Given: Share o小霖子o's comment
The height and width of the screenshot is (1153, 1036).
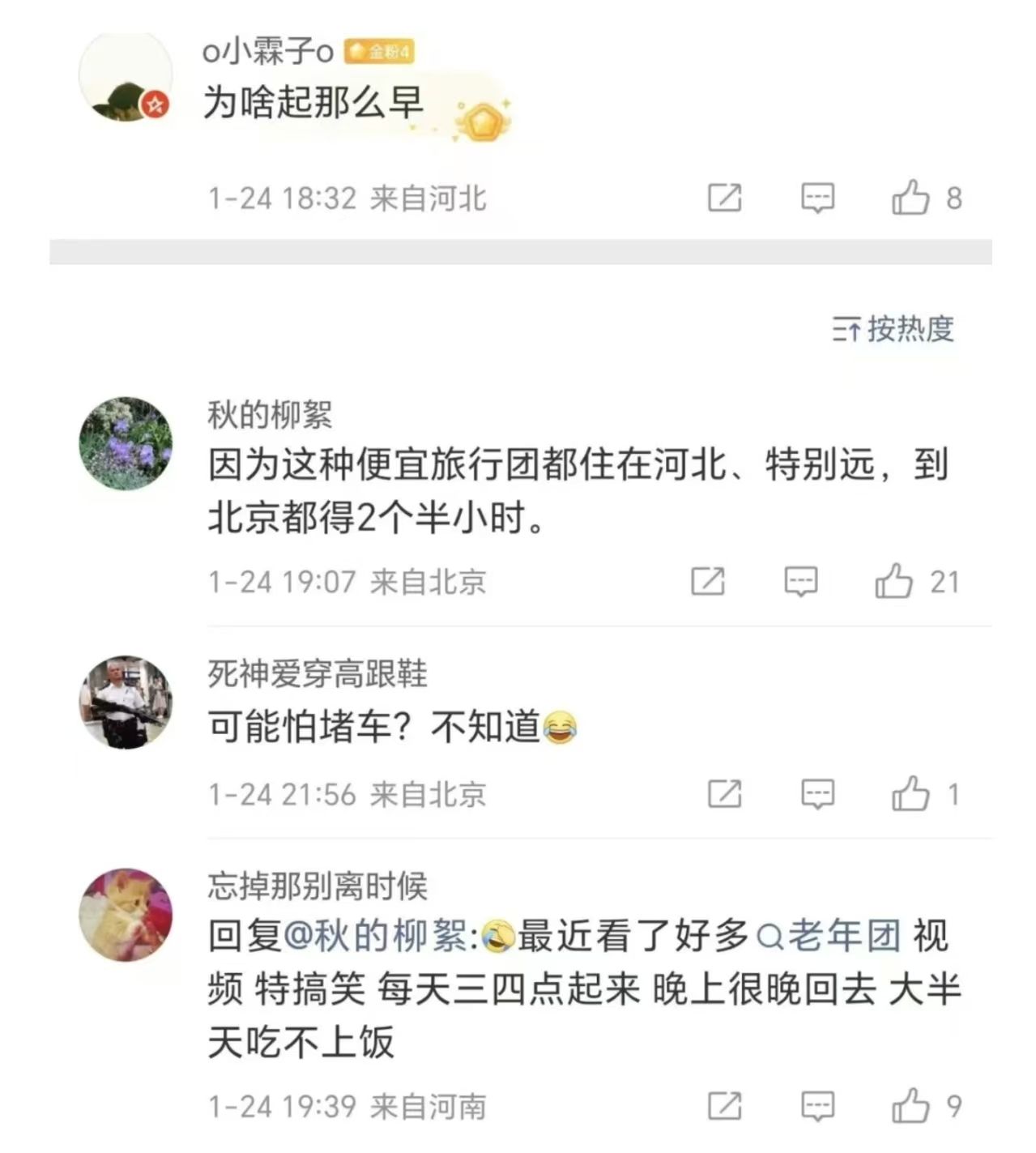Looking at the screenshot, I should pos(724,198).
